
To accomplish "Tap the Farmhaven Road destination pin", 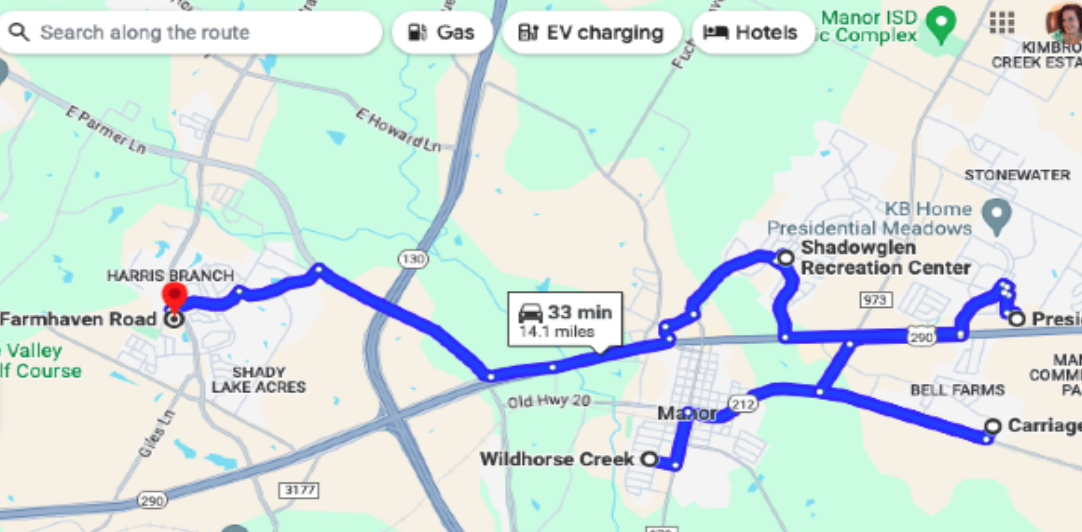I will tap(175, 297).
